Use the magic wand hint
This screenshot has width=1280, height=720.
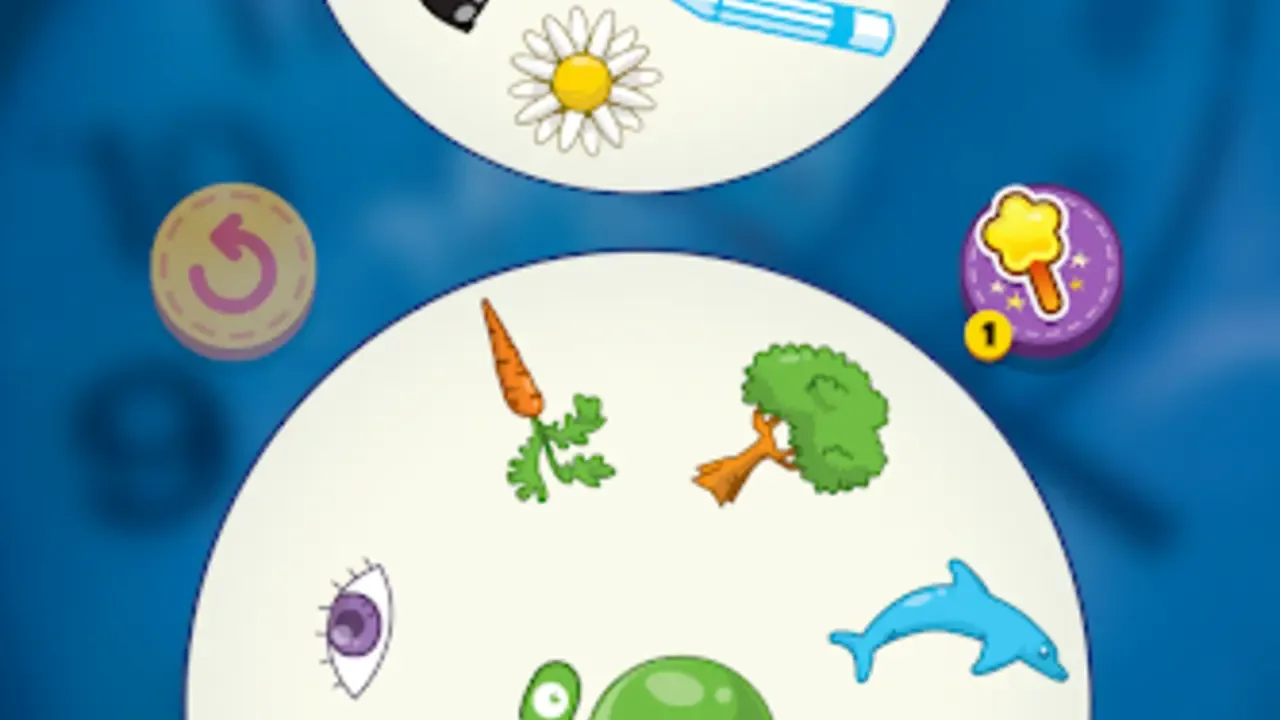pos(1041,267)
